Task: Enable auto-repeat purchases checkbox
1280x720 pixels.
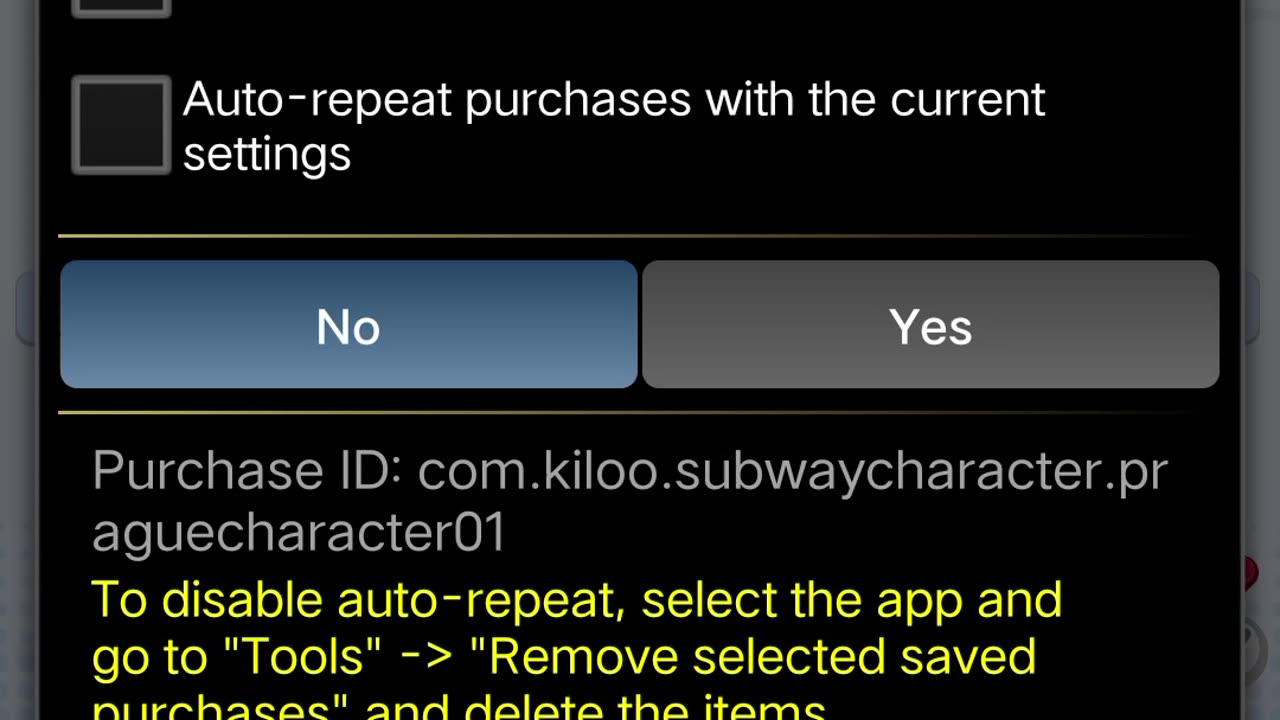Action: click(x=121, y=126)
